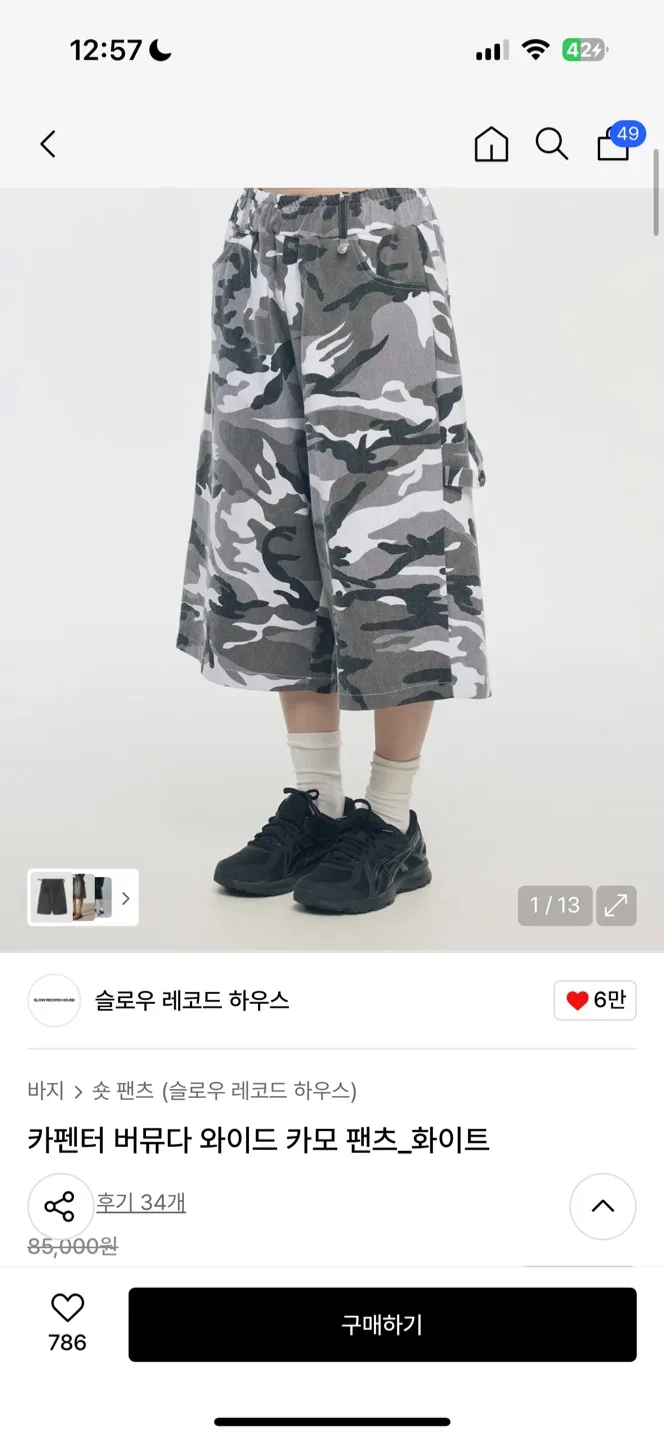Open the shopping bag with 49 items

tap(614, 144)
